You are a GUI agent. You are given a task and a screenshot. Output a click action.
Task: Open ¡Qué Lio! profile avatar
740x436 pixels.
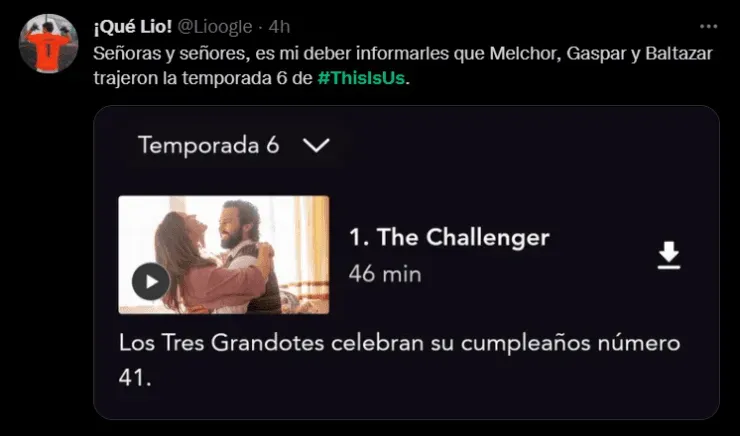tap(48, 43)
